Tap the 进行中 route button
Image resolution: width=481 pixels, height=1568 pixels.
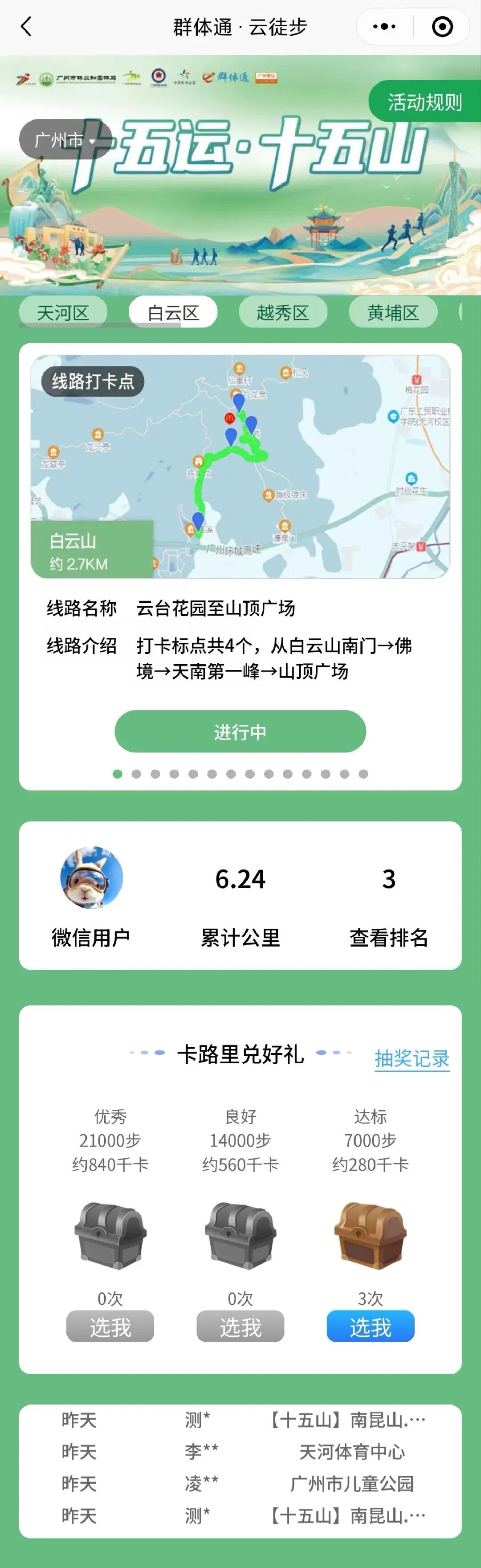coord(240,731)
